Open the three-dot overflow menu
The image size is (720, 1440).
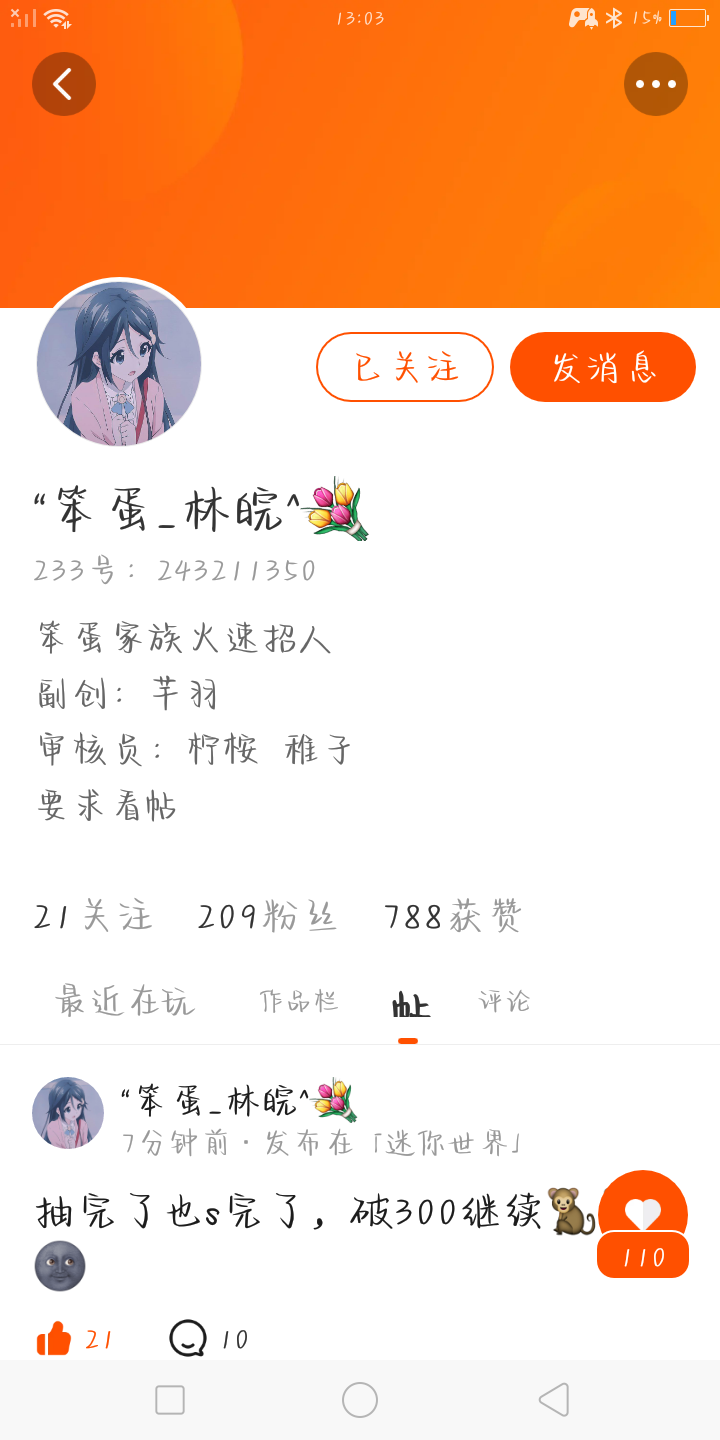pyautogui.click(x=656, y=84)
